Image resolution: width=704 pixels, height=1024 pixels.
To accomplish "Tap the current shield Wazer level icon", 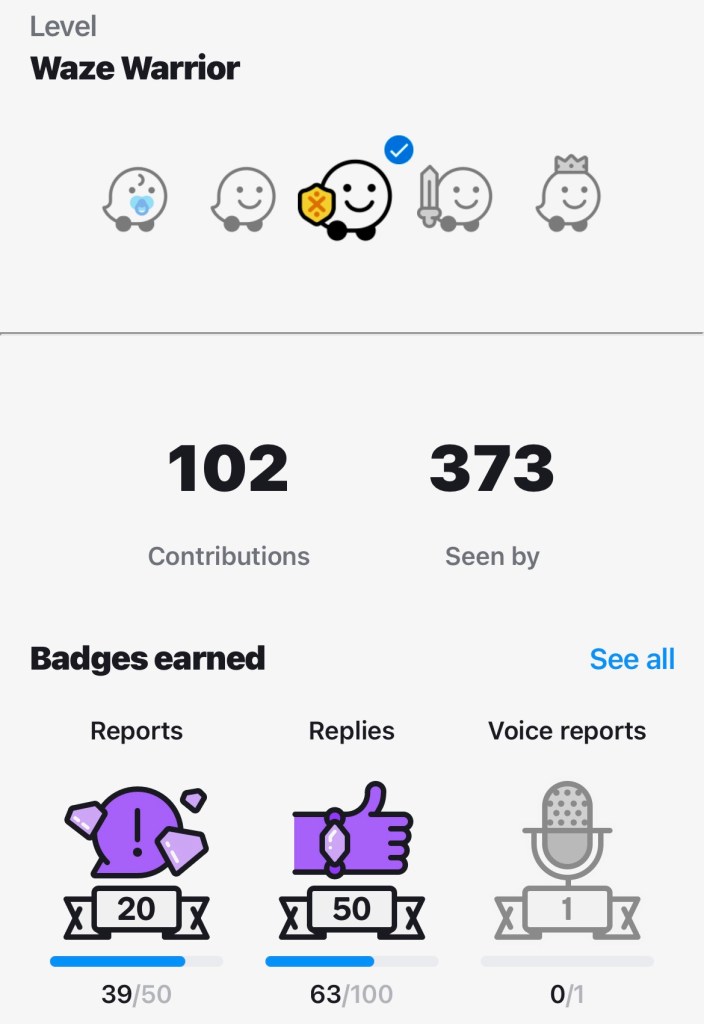I will 346,198.
